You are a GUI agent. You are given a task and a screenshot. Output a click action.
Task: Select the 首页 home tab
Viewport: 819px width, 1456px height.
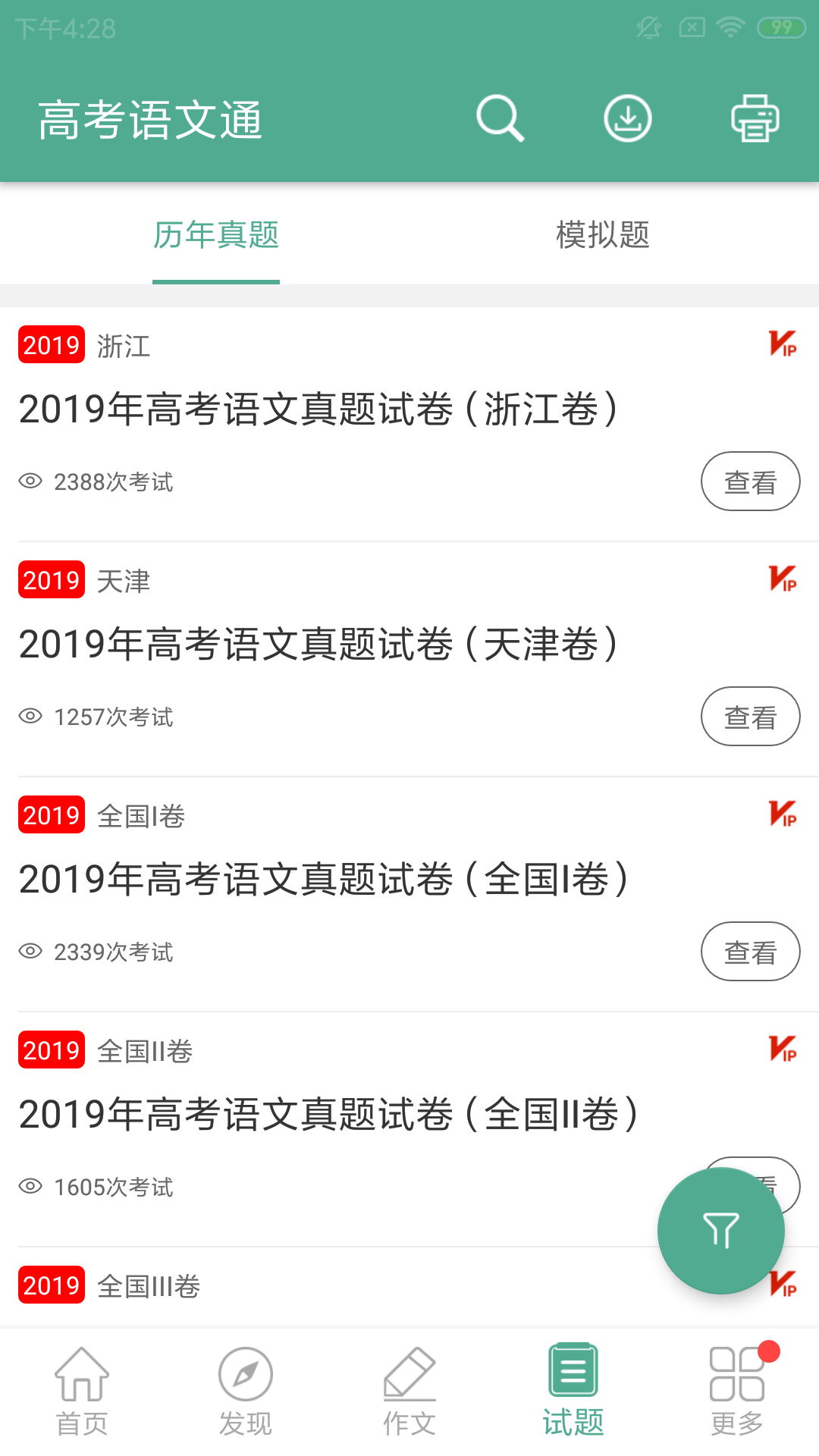[81, 1395]
